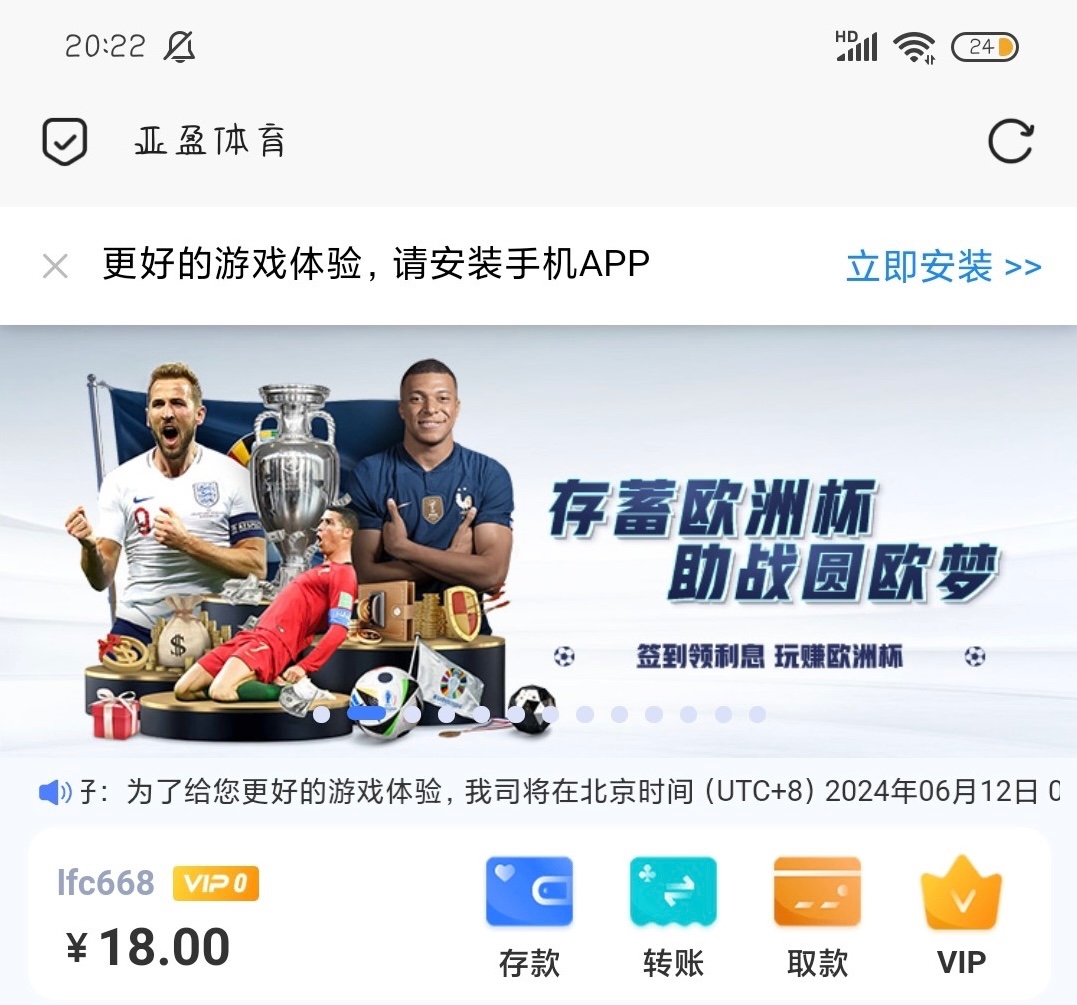
Task: Reload the page with the refresh icon
Action: click(1010, 141)
